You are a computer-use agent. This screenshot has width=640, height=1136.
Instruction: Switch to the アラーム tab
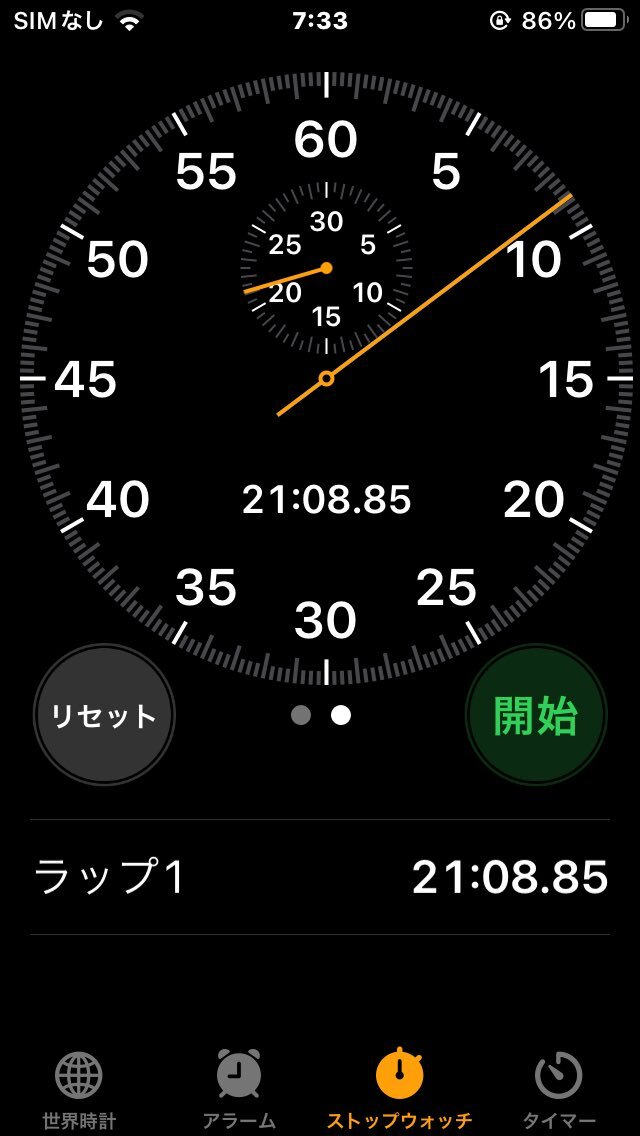click(x=239, y=1090)
